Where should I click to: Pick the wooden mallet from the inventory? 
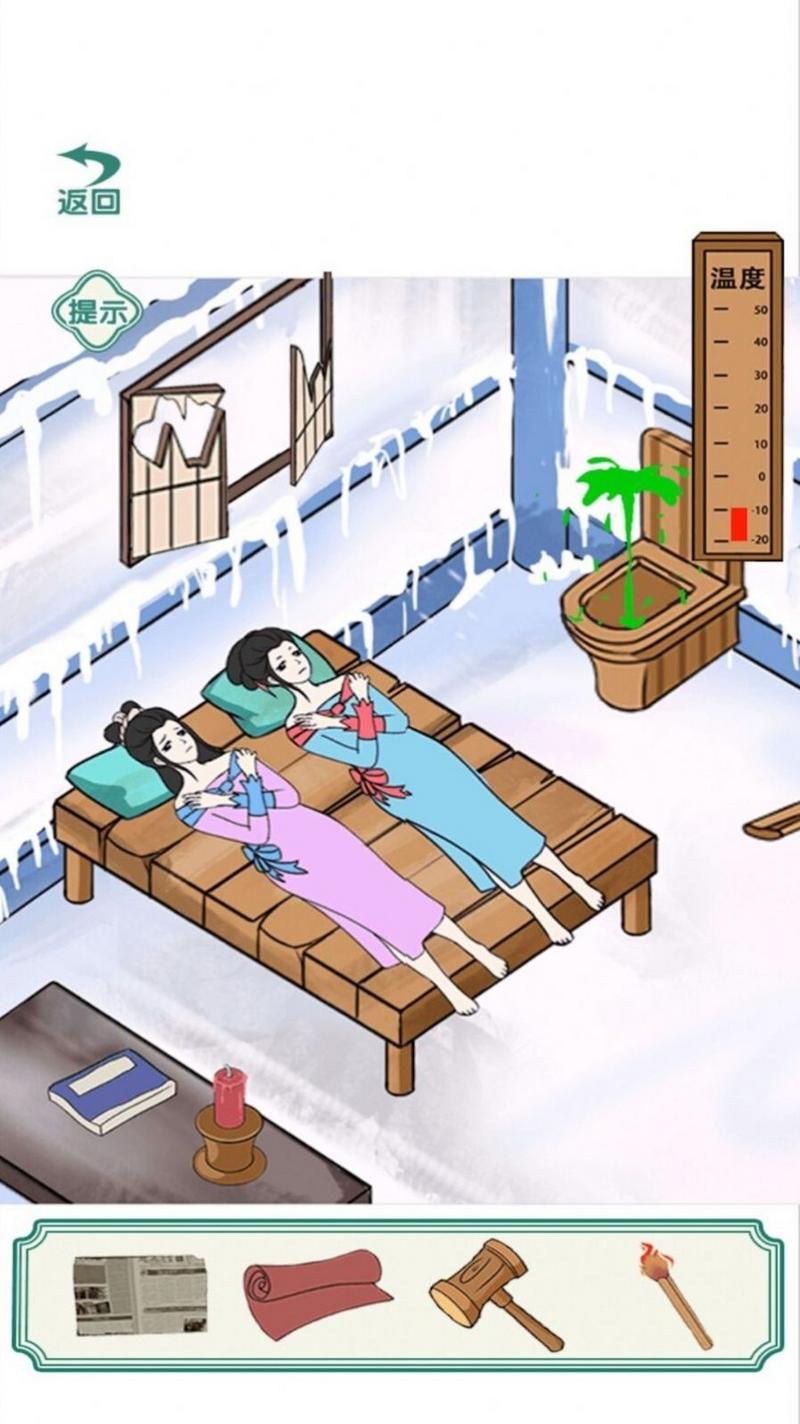493,1293
